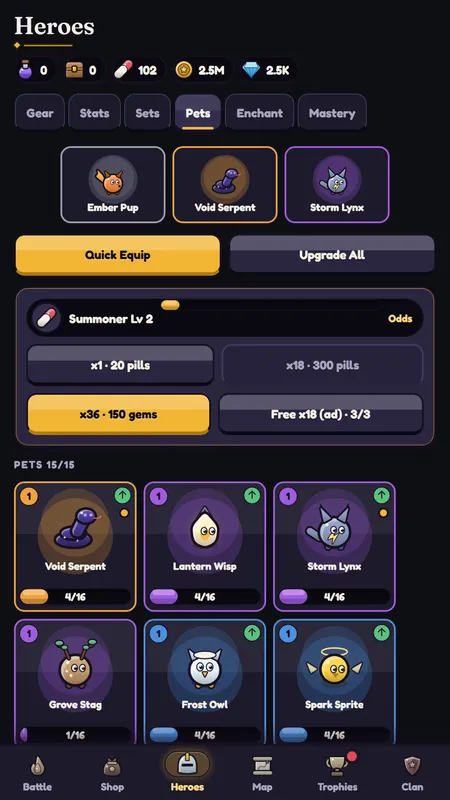Summon x36 for 150 gems
Image resolution: width=450 pixels, height=800 pixels.
[118, 414]
